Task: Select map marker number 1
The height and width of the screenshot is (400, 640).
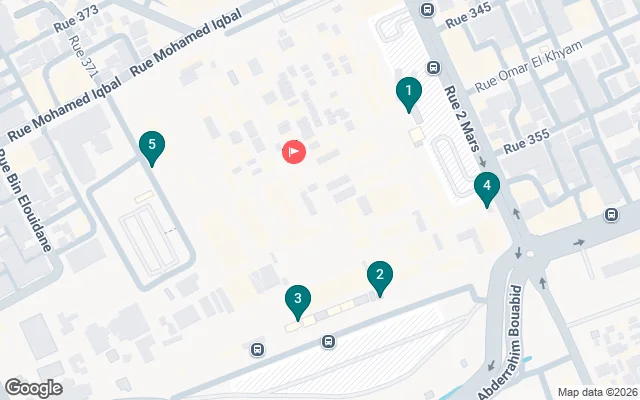Action: point(407,93)
